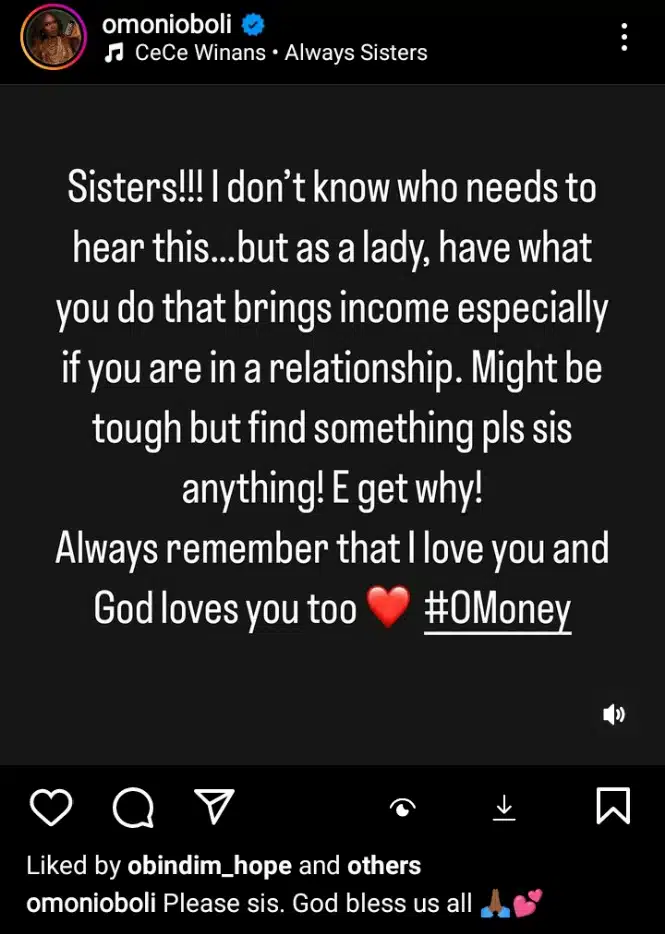Open obindim_hope's profile from likes

click(209, 866)
